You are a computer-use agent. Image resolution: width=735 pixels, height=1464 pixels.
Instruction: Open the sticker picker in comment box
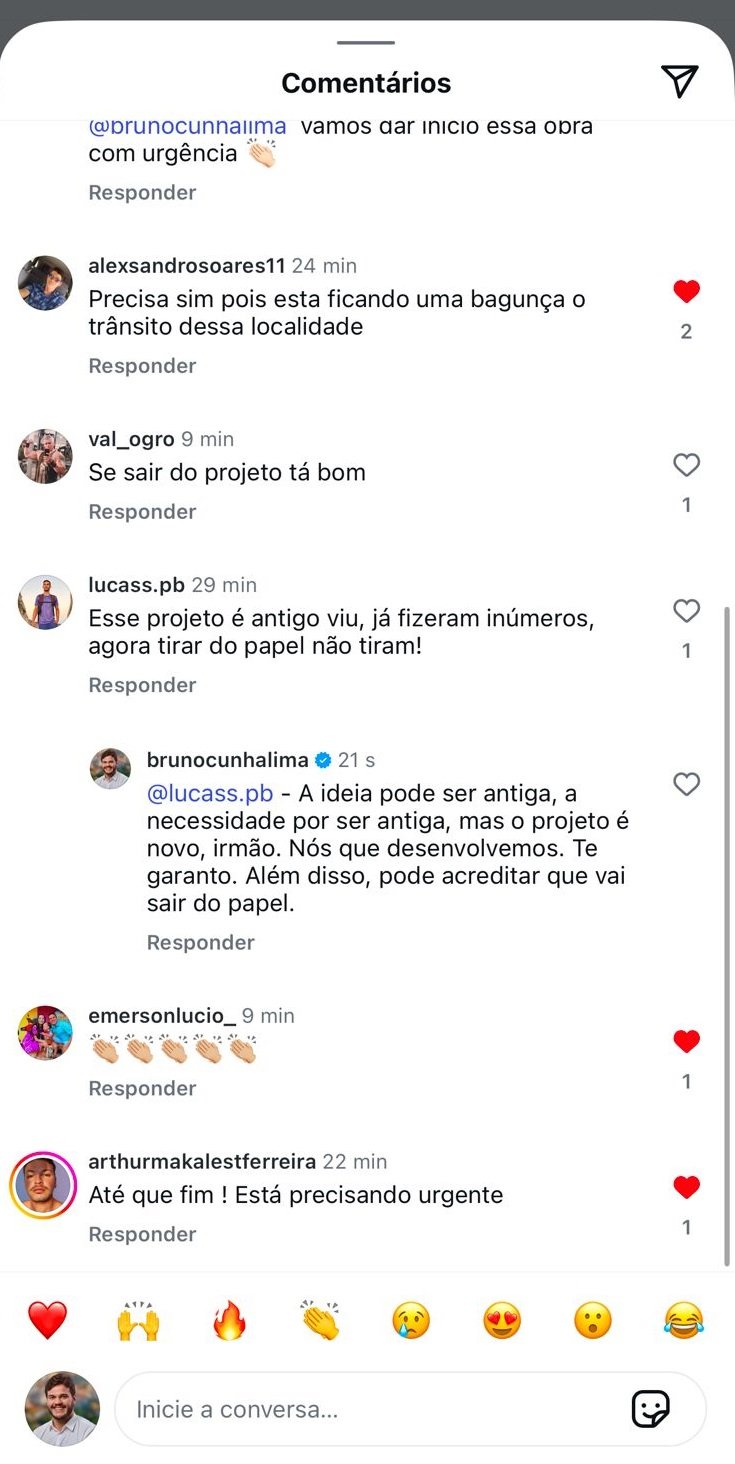(x=650, y=1409)
